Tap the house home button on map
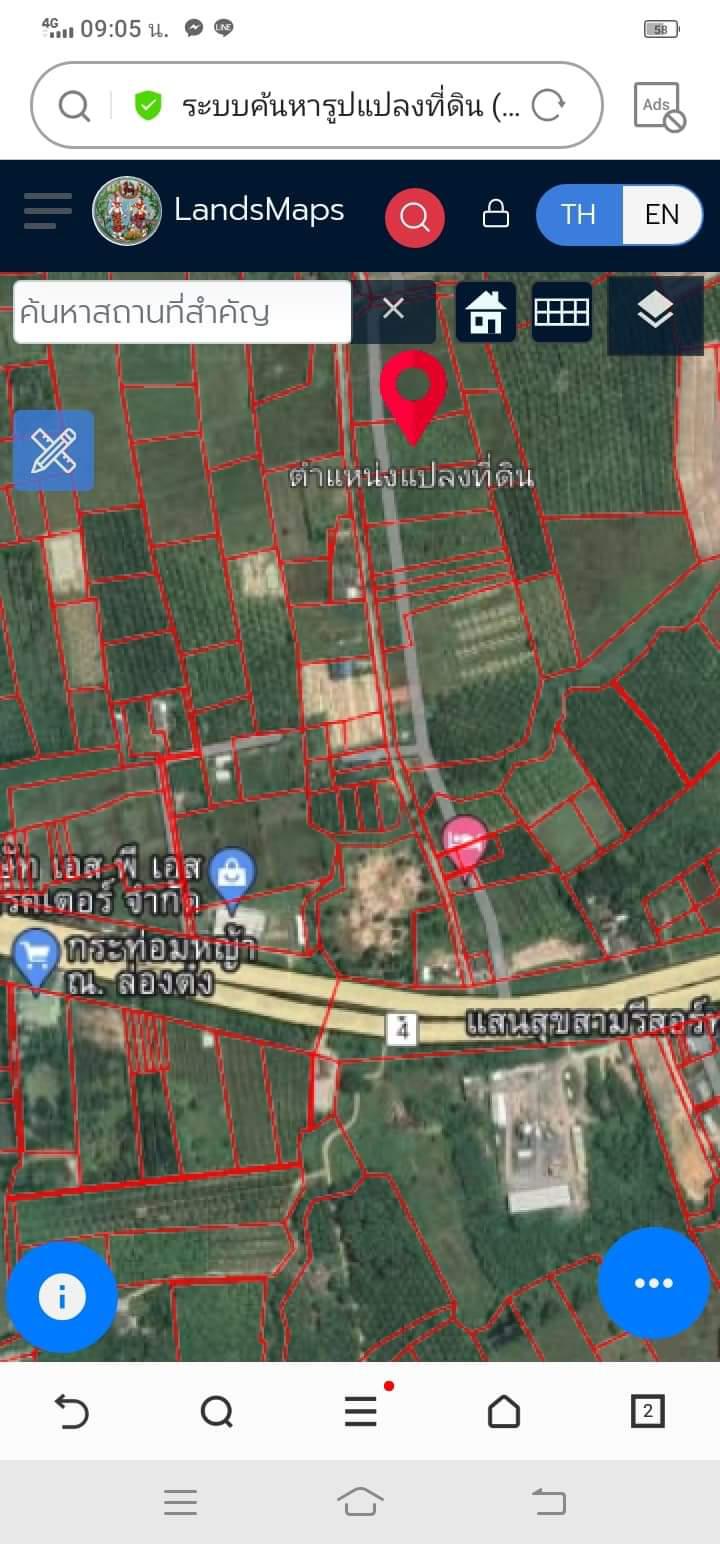The height and width of the screenshot is (1544, 720). 486,312
